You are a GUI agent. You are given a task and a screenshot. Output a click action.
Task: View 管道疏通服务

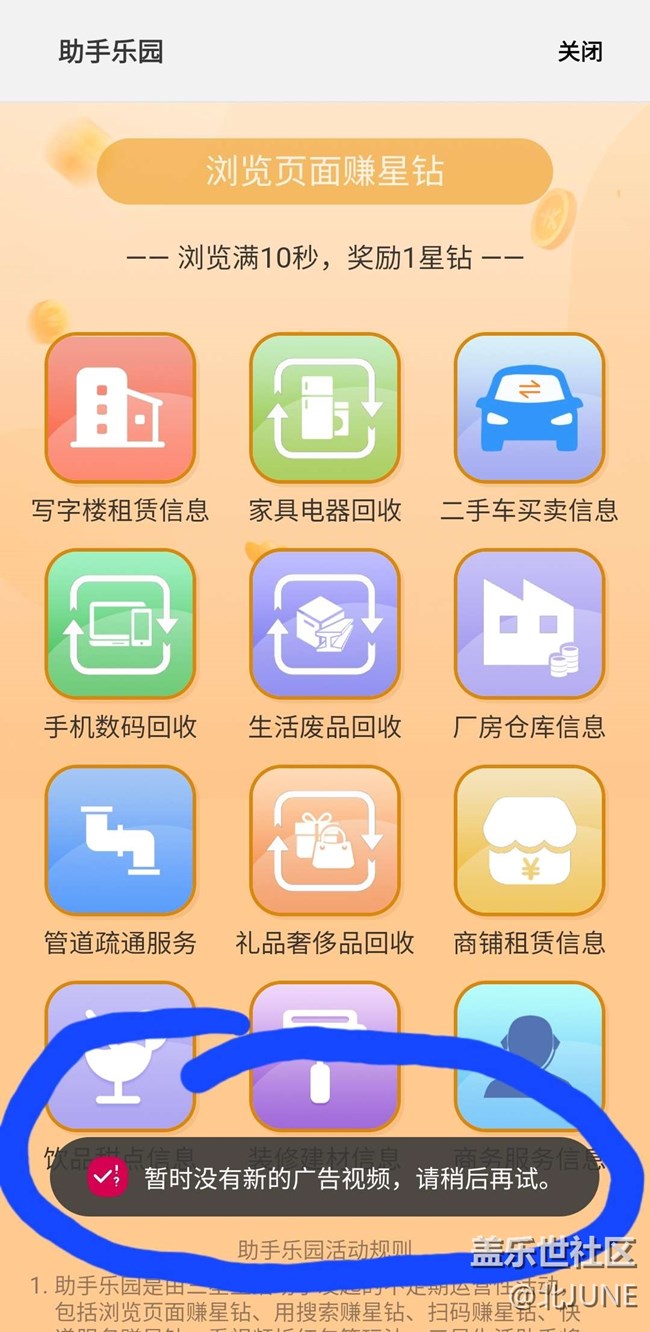(x=120, y=840)
